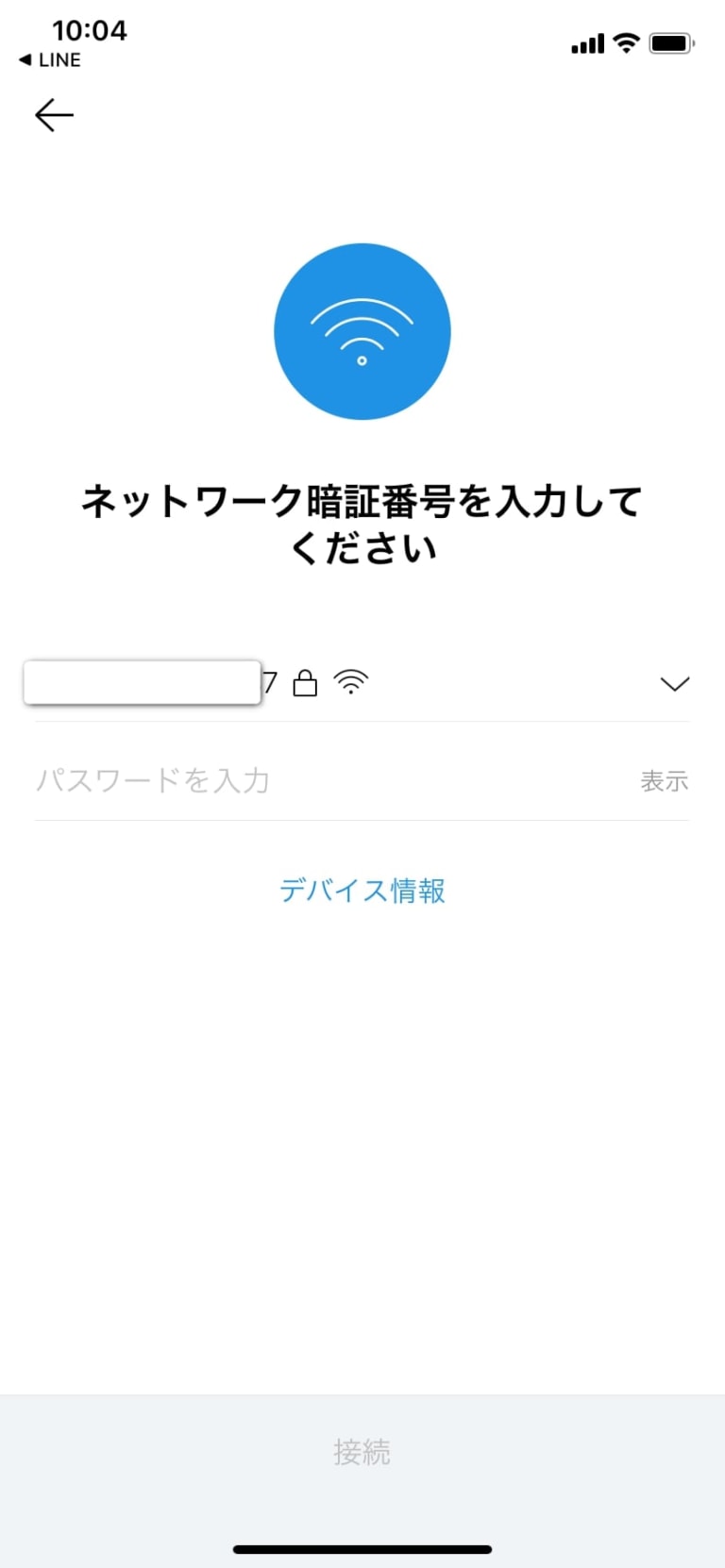The width and height of the screenshot is (725, 1568).
Task: Return to LINE app via status bar
Action: [50, 59]
